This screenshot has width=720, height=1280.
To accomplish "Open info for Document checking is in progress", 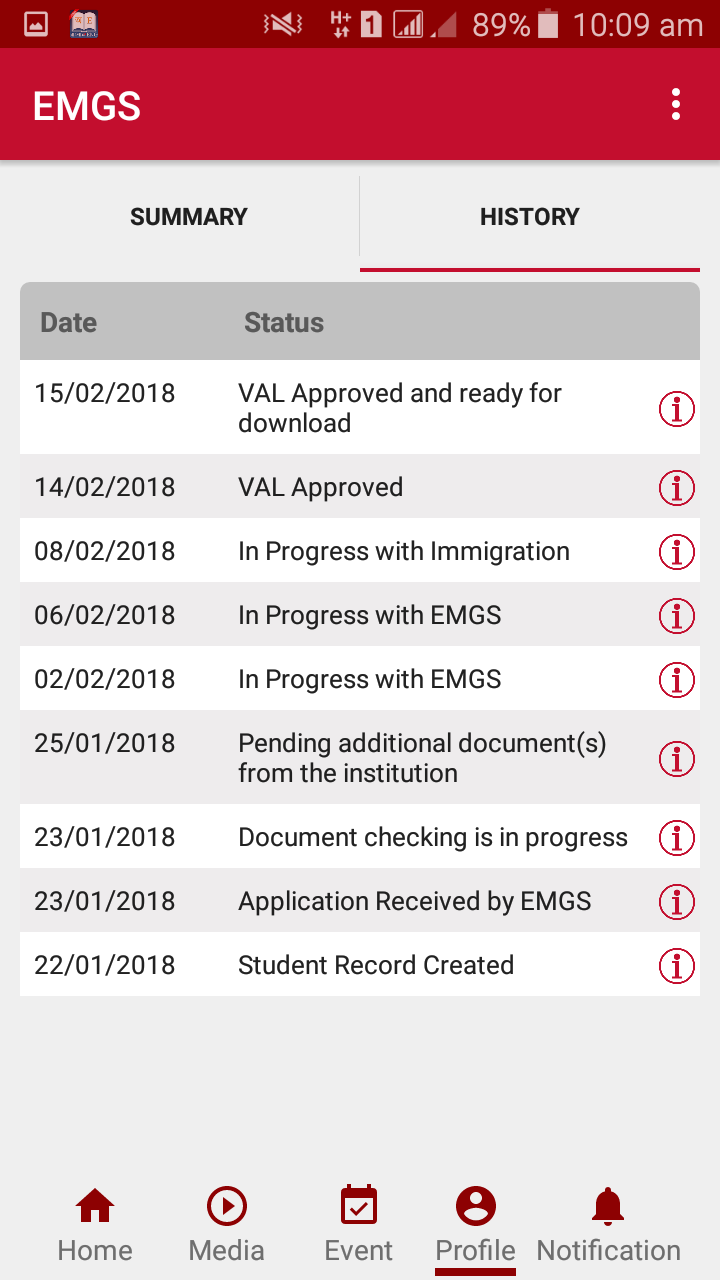I will click(677, 837).
